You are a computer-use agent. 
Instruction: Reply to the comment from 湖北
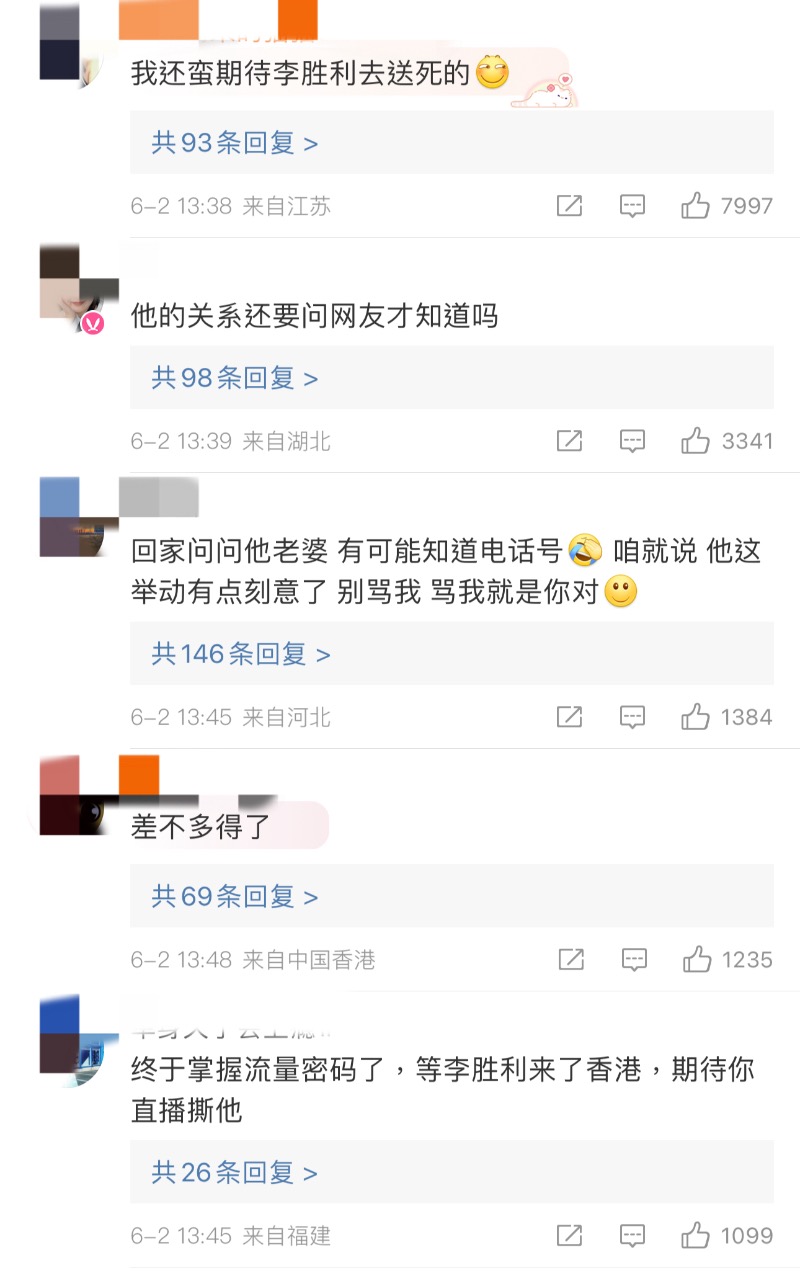click(632, 441)
